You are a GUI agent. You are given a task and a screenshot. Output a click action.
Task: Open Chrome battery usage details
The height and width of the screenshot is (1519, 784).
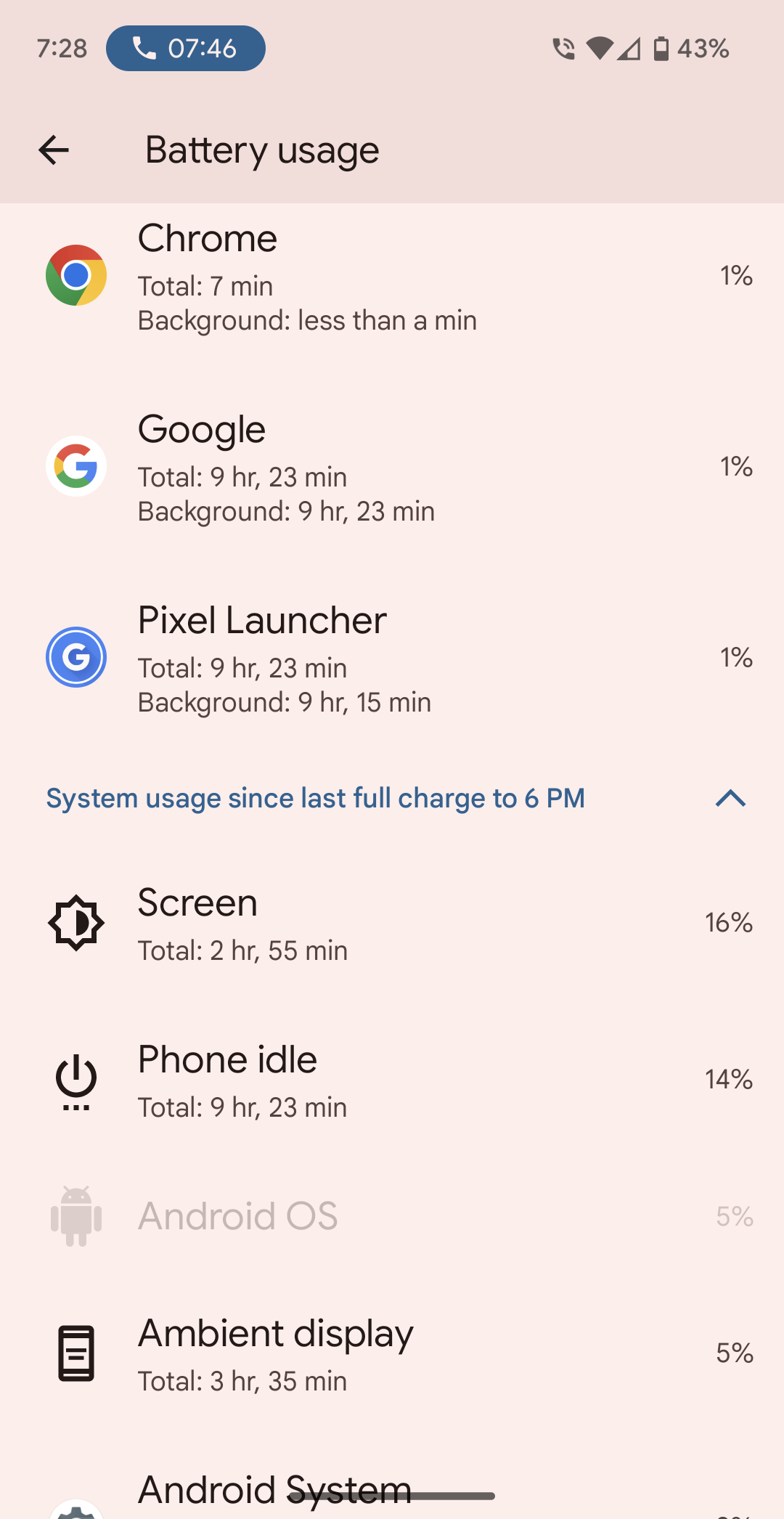tap(392, 276)
